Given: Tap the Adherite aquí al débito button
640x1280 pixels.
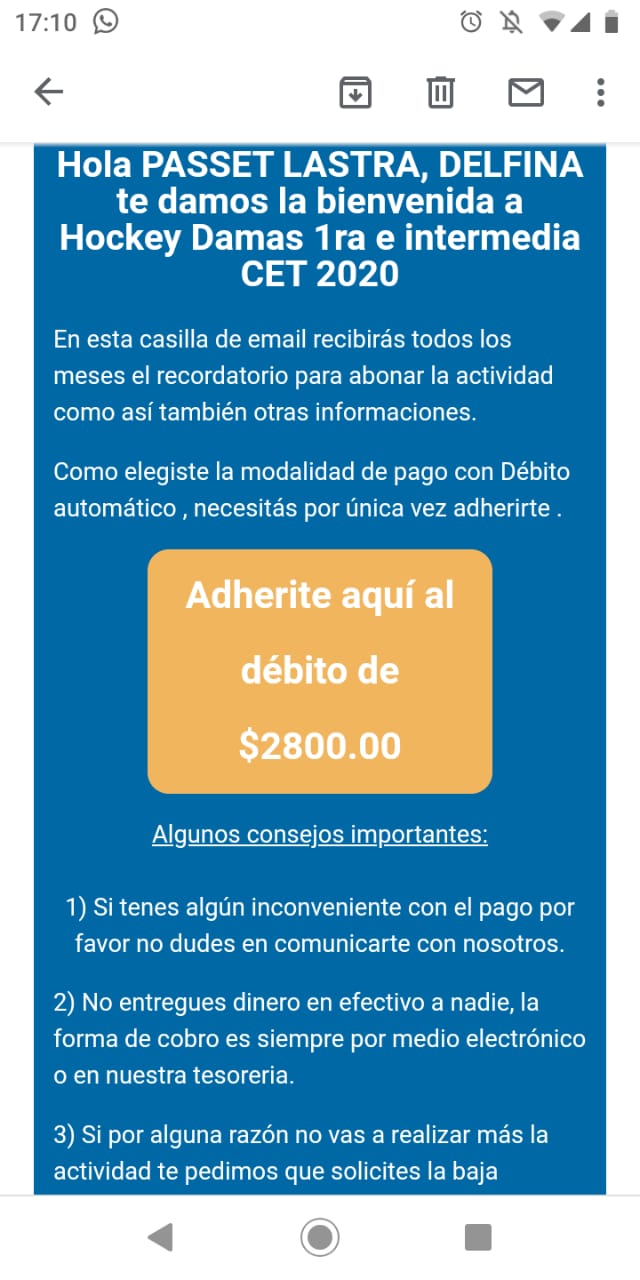Looking at the screenshot, I should click(320, 671).
